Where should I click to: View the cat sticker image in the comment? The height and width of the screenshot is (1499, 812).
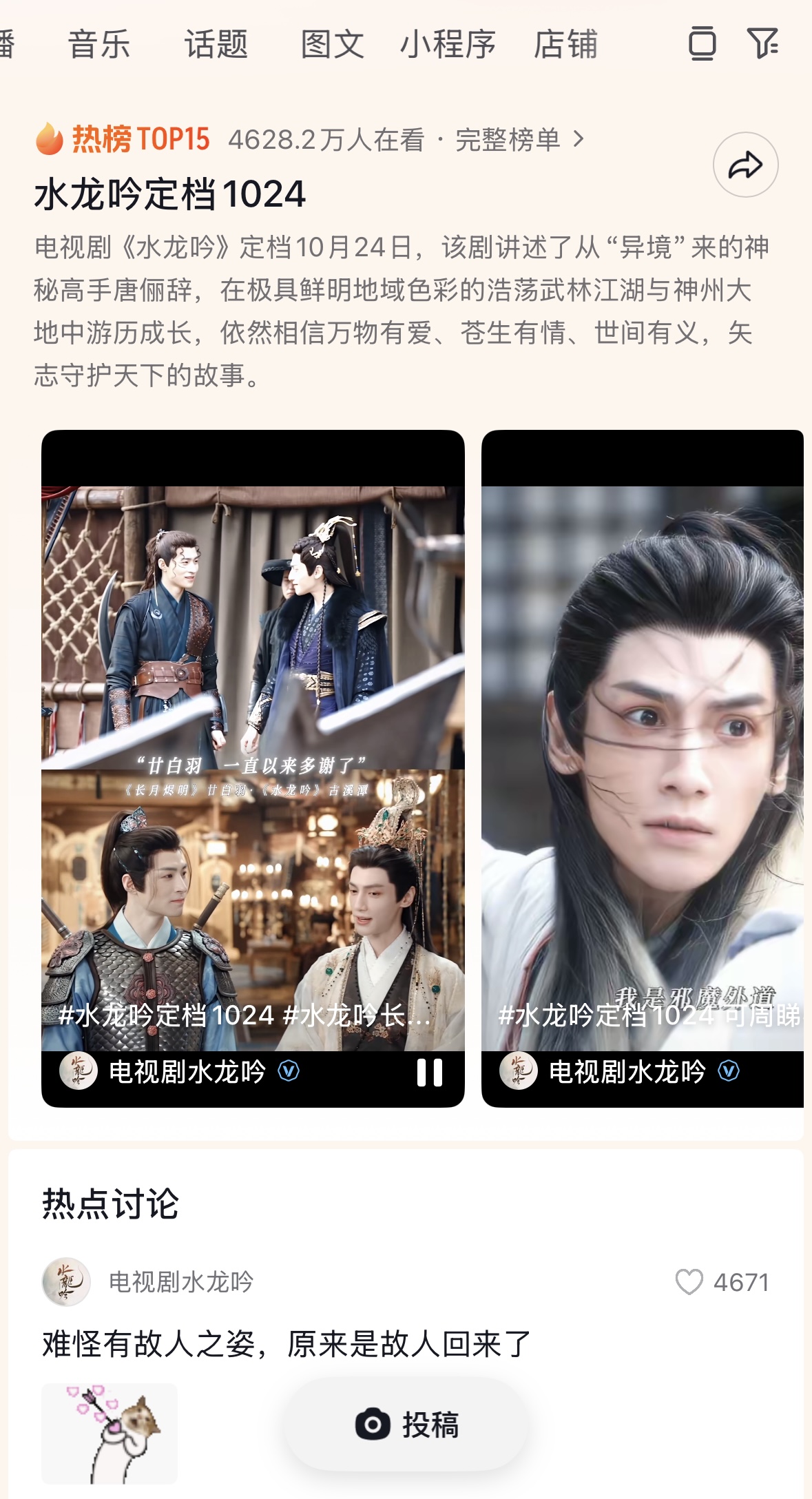click(x=110, y=1433)
